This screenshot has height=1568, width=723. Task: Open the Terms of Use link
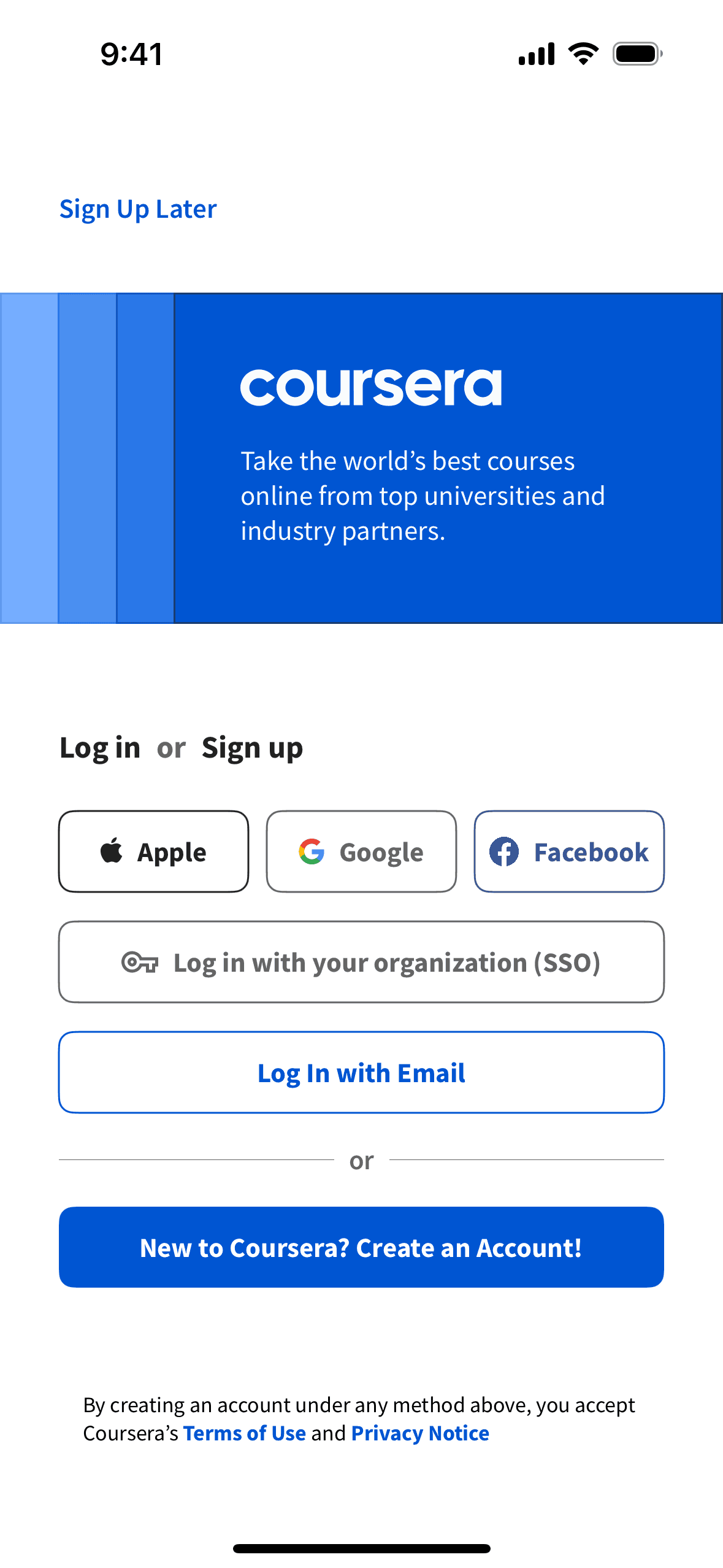(x=244, y=1433)
